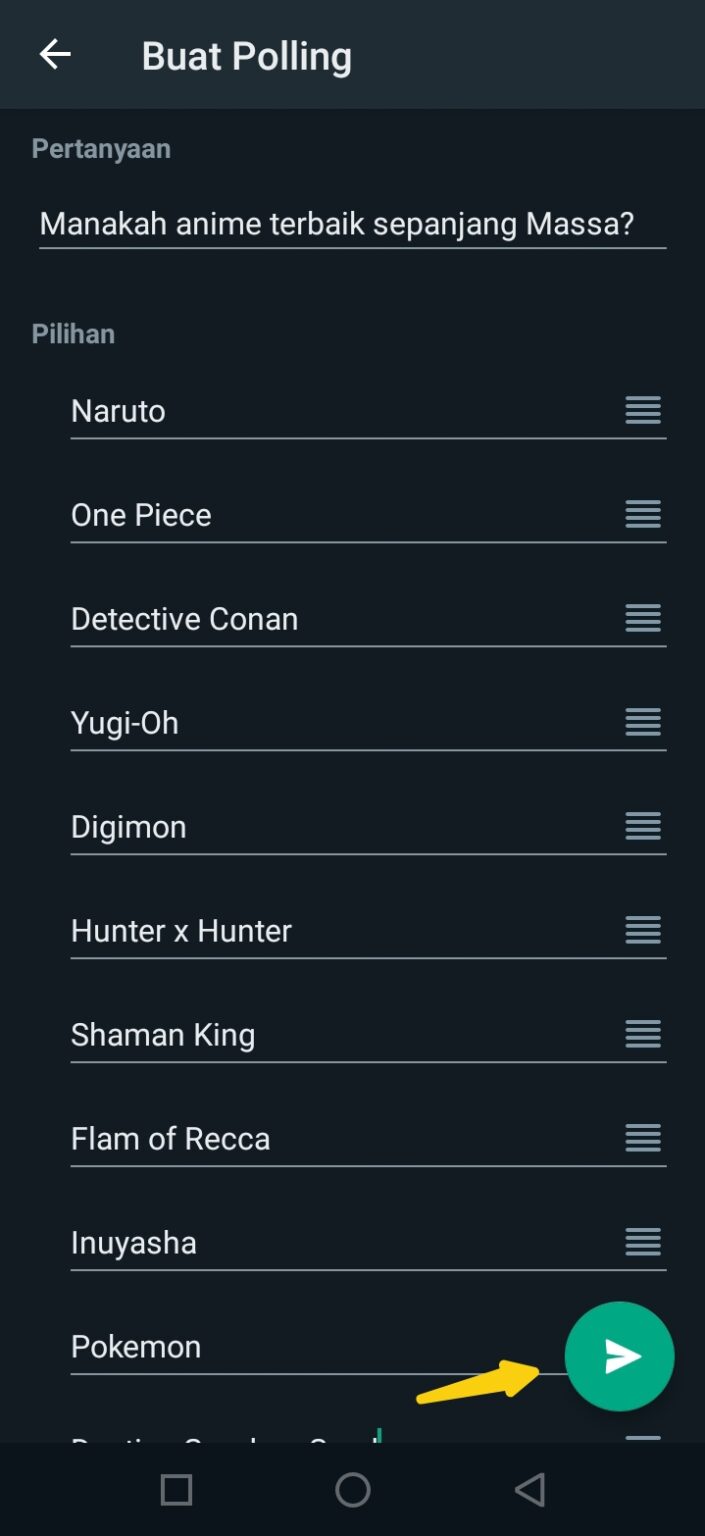Edit the Flam of Recca option
705x1536 pixels.
click(x=330, y=1139)
